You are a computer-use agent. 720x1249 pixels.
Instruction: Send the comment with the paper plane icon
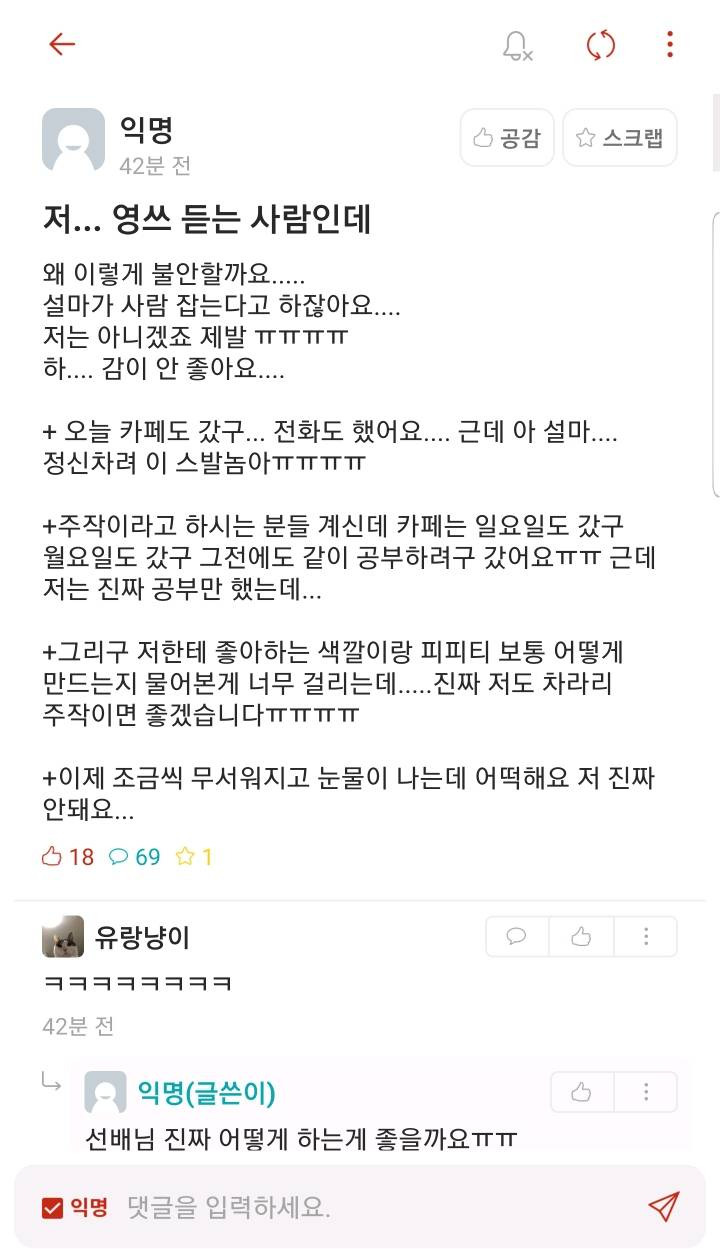663,1207
